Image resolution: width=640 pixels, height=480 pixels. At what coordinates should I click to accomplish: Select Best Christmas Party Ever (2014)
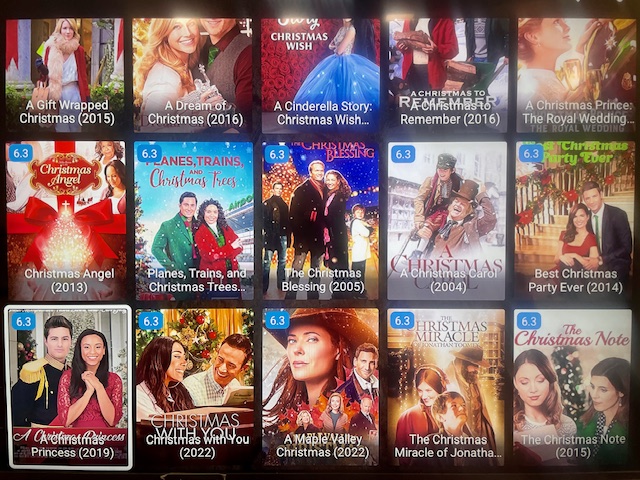click(574, 220)
